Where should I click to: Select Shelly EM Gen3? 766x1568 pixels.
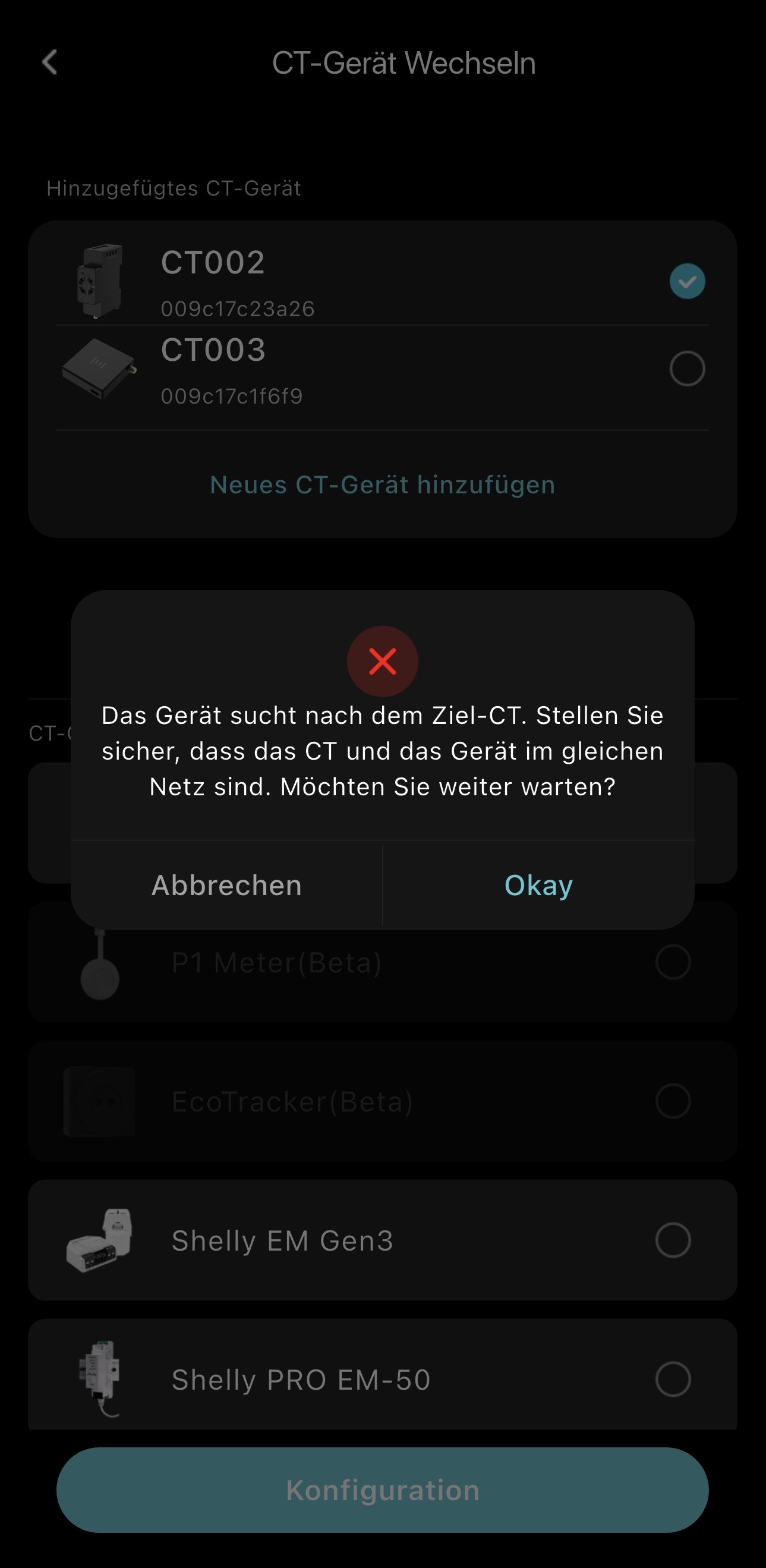tap(672, 1240)
